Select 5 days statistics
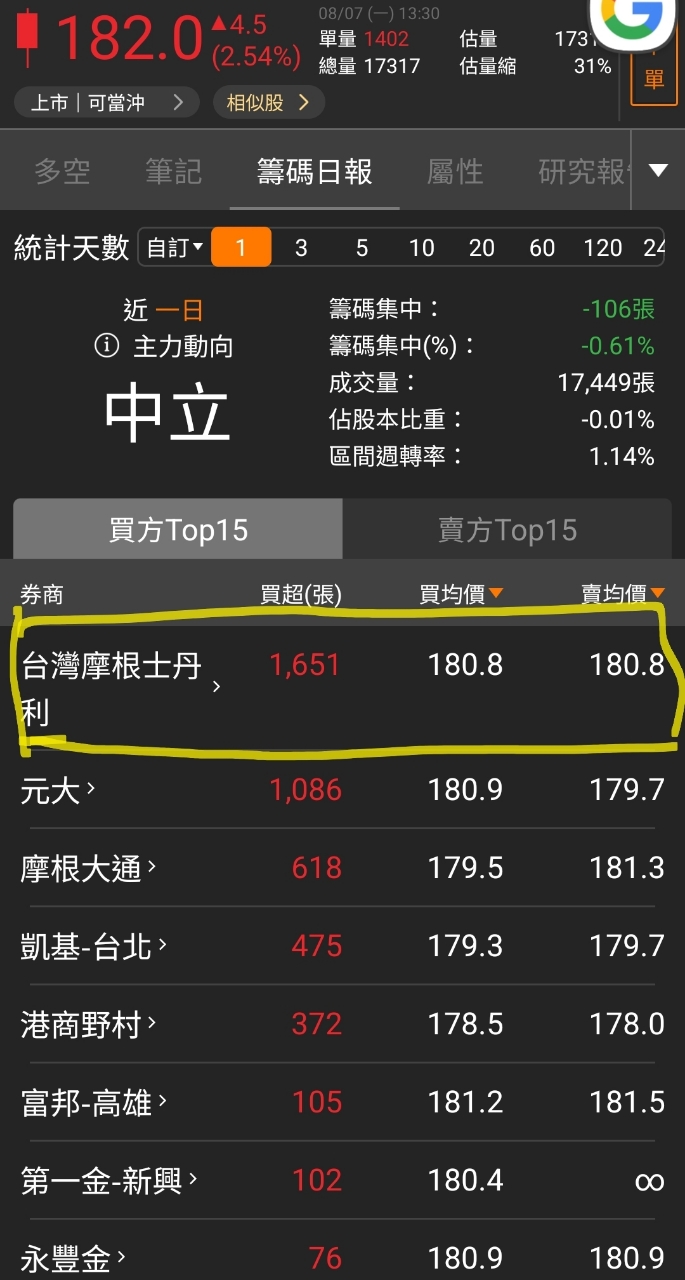The height and width of the screenshot is (1280, 685). click(362, 248)
